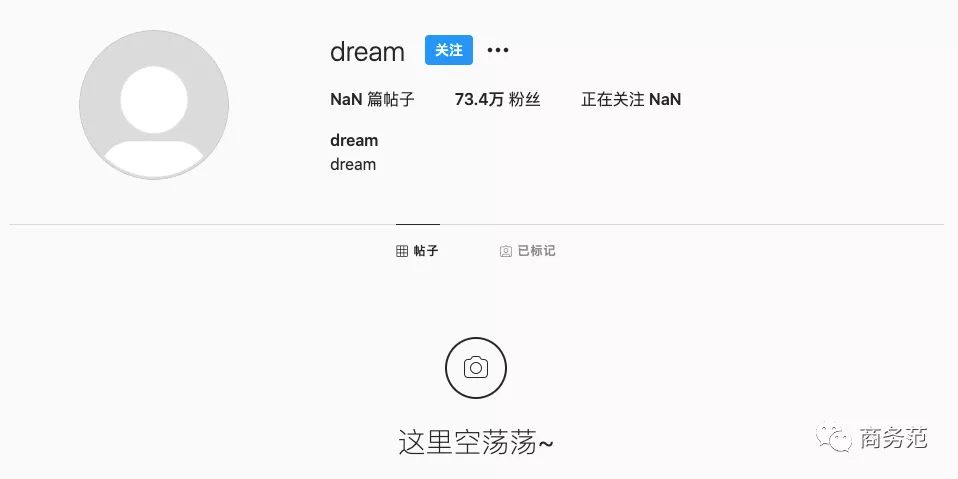View the 73.4万 粉丝 followers list
Screen dimensions: 958x479
pyautogui.click(x=497, y=100)
